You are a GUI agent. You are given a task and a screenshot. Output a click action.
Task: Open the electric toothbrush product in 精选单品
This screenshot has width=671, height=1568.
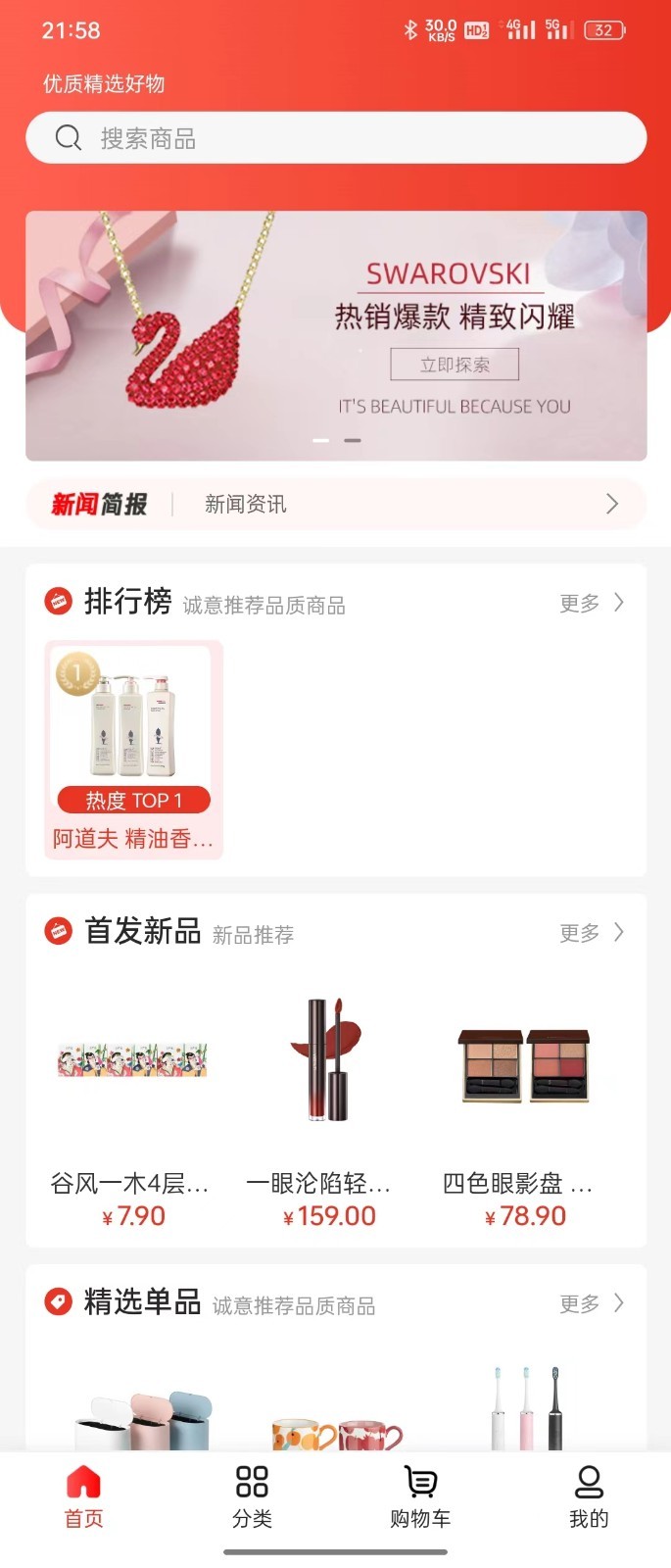point(526,1409)
